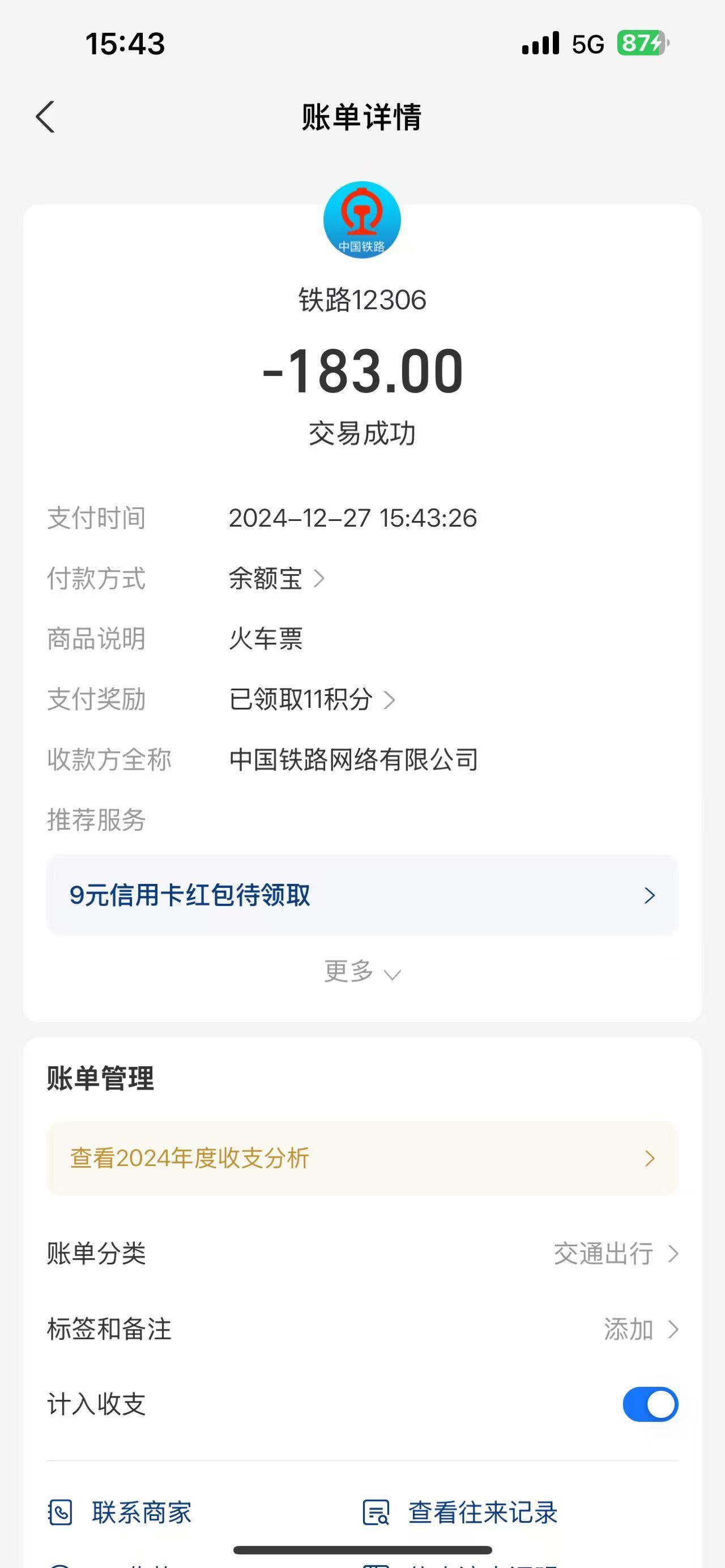Toggle off the 计入收支 switch

pos(650,1404)
